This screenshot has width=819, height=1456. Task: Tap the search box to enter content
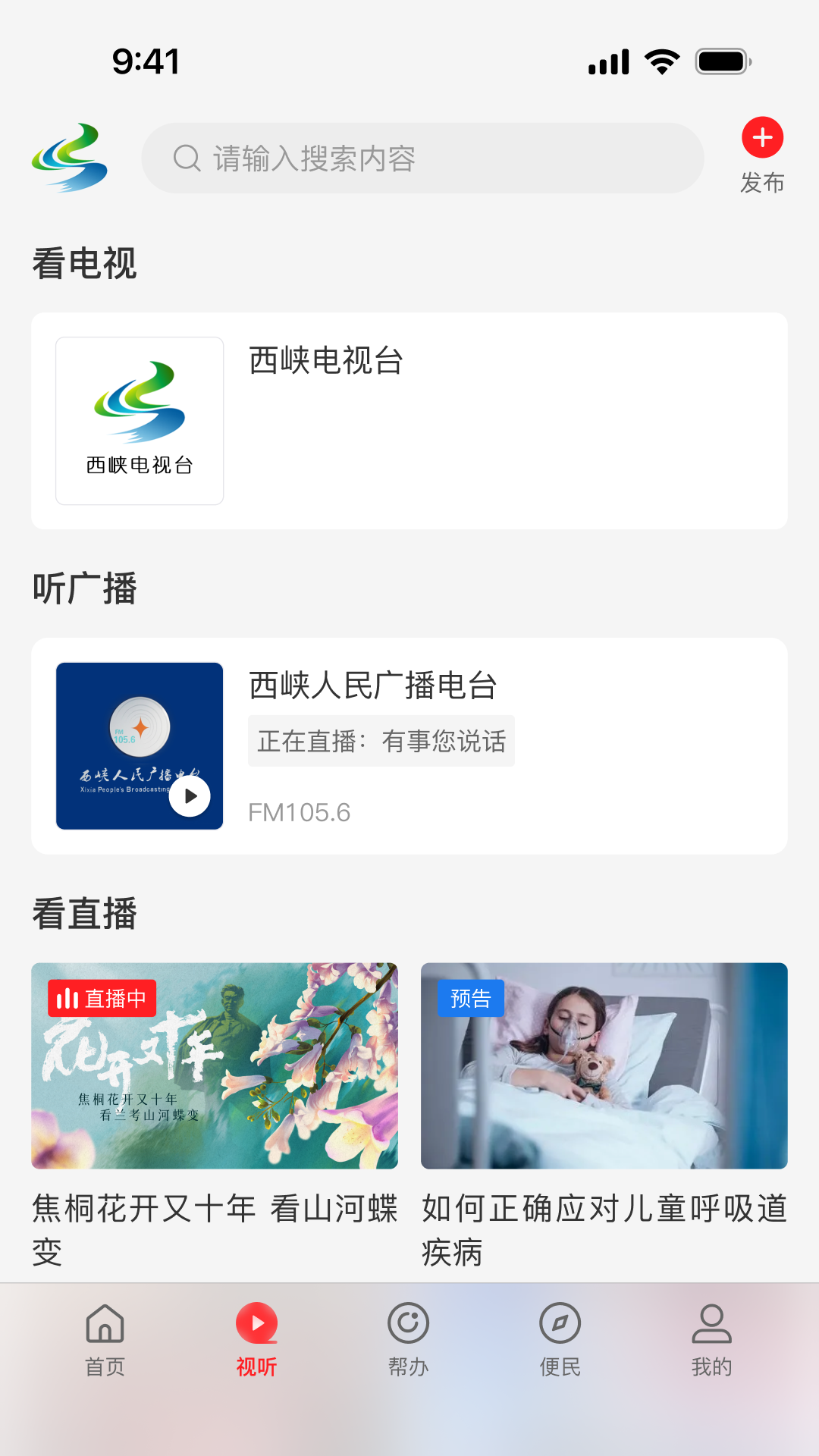(422, 158)
